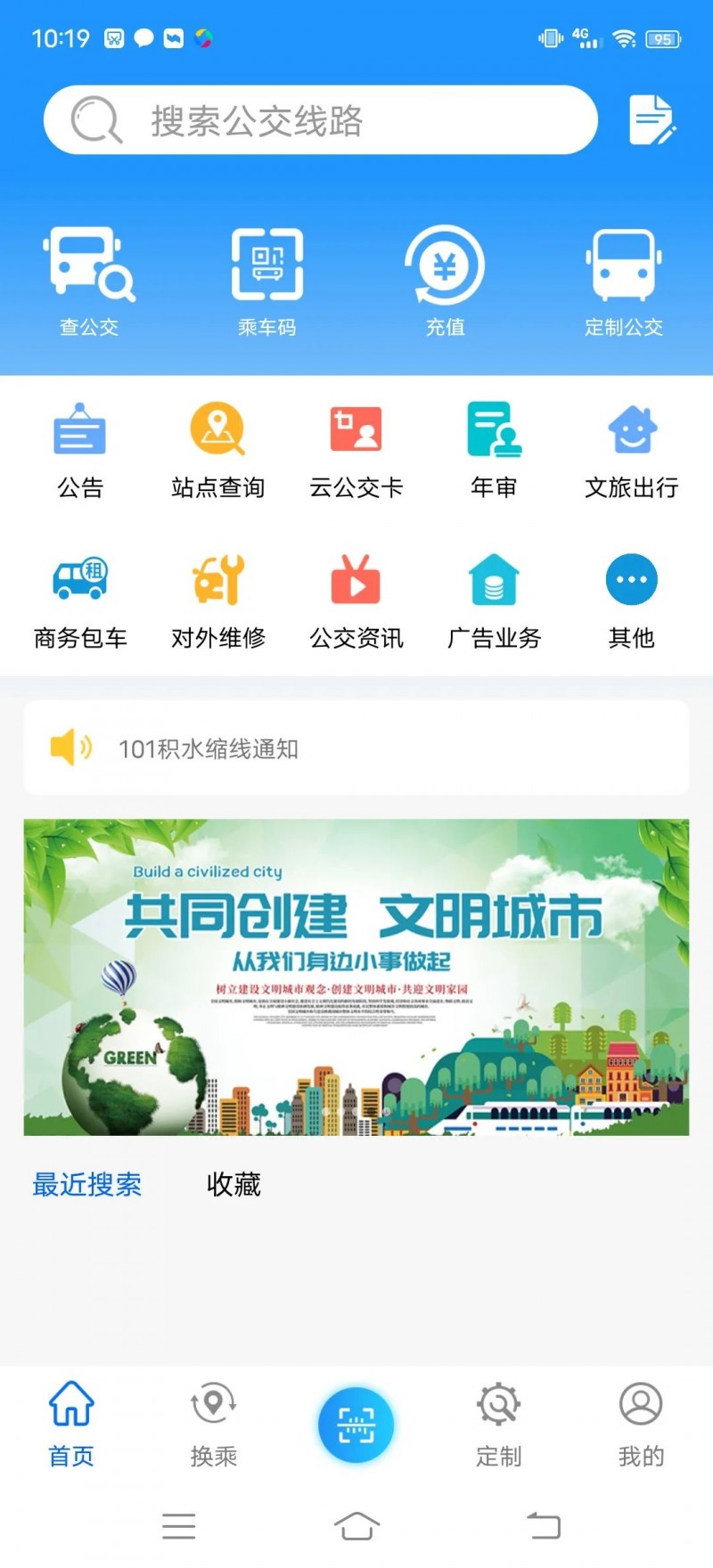Go to the 我的 tab
This screenshot has width=713, height=1568.
pos(641,1425)
